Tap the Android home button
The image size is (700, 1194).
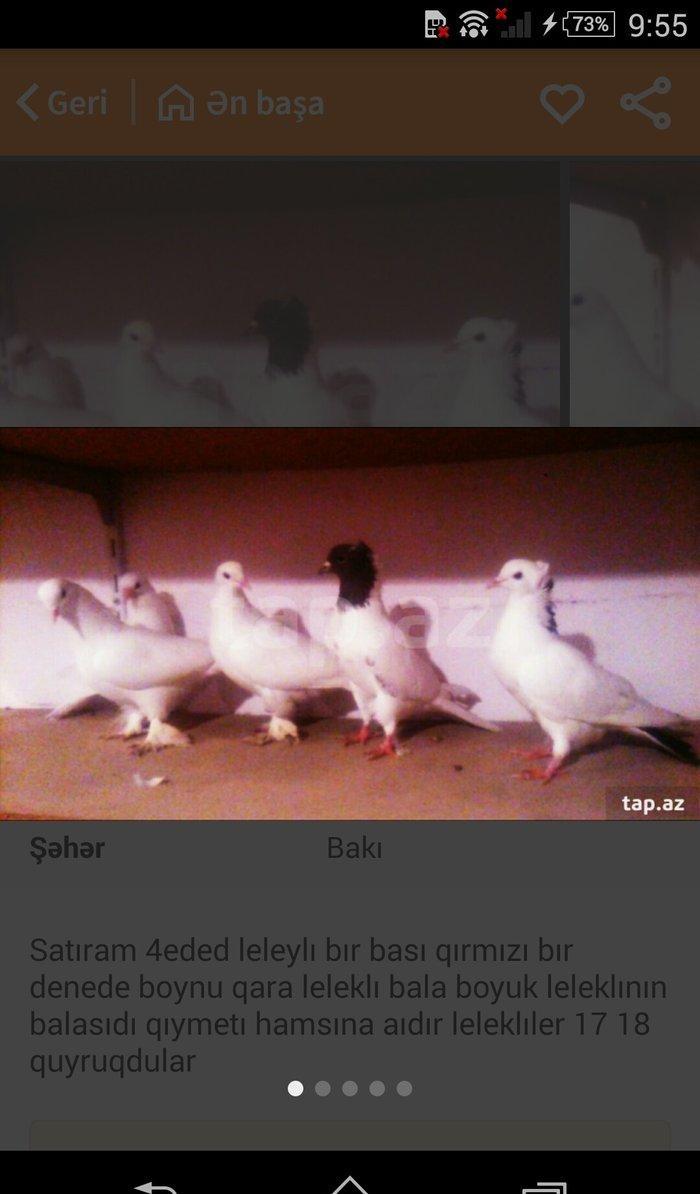pyautogui.click(x=350, y=1185)
